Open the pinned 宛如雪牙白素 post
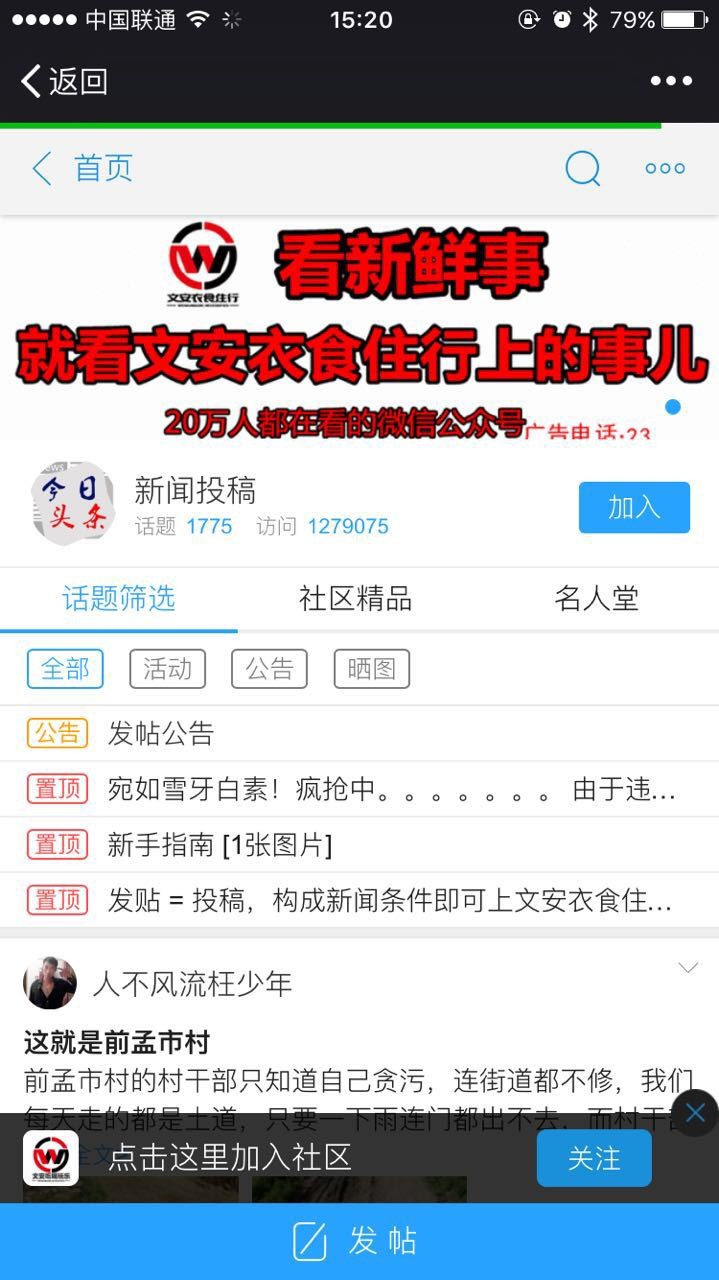This screenshot has height=1280, width=719. pyautogui.click(x=390, y=790)
